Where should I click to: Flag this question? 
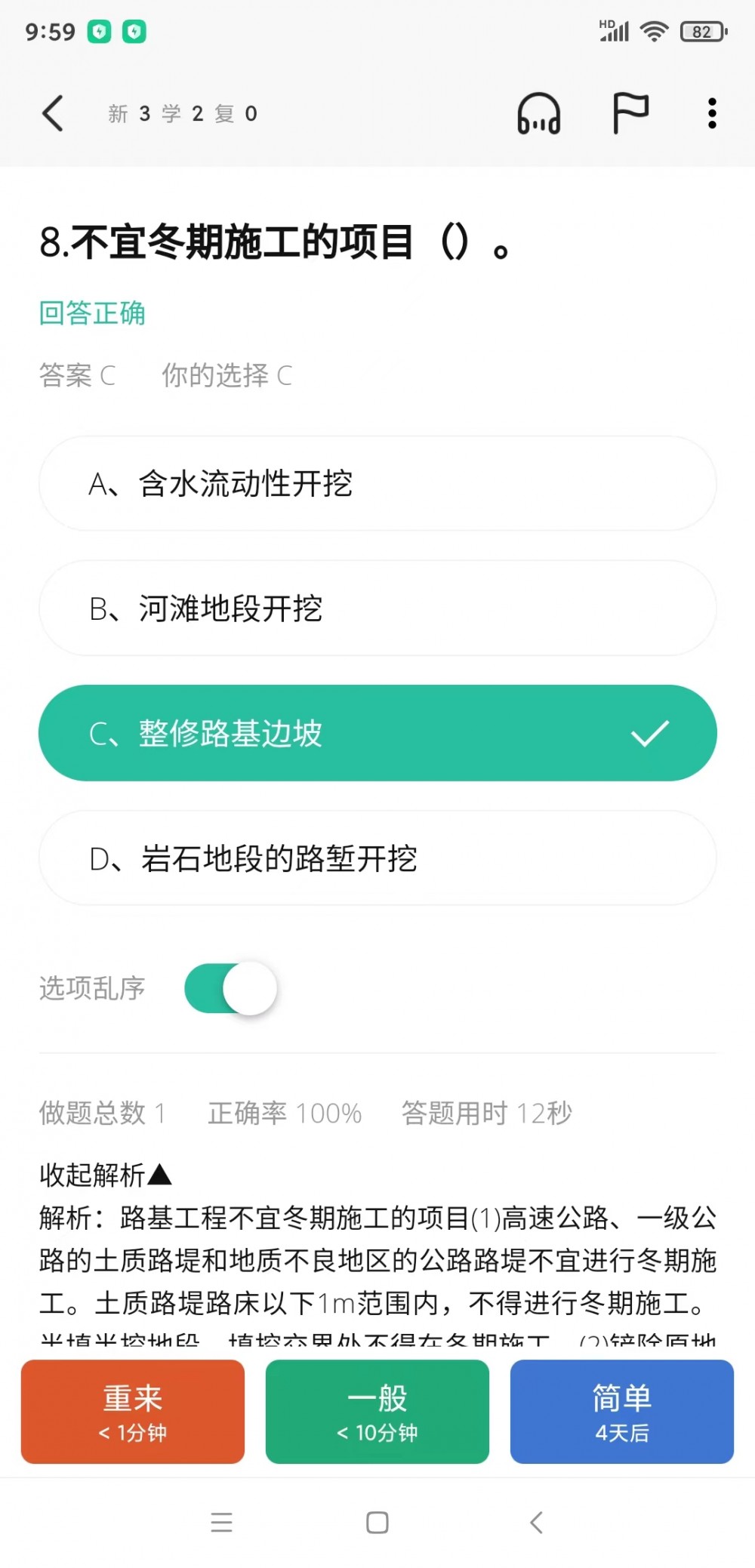pyautogui.click(x=630, y=114)
